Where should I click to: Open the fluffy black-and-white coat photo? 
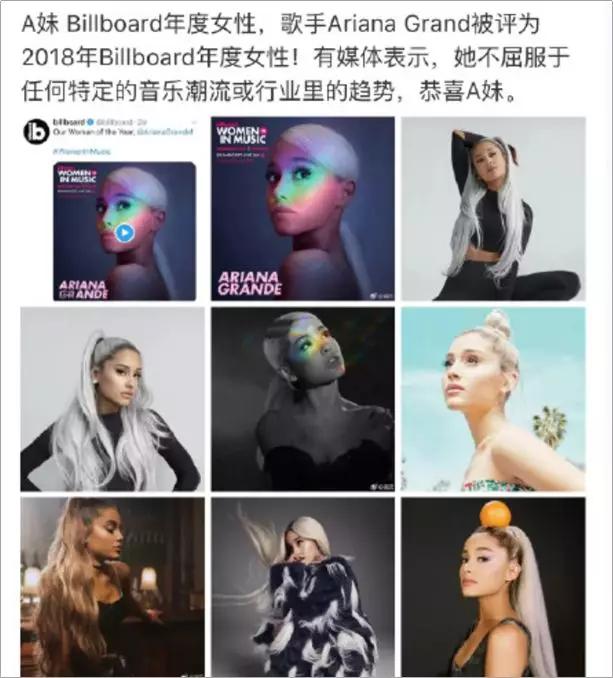(x=302, y=587)
